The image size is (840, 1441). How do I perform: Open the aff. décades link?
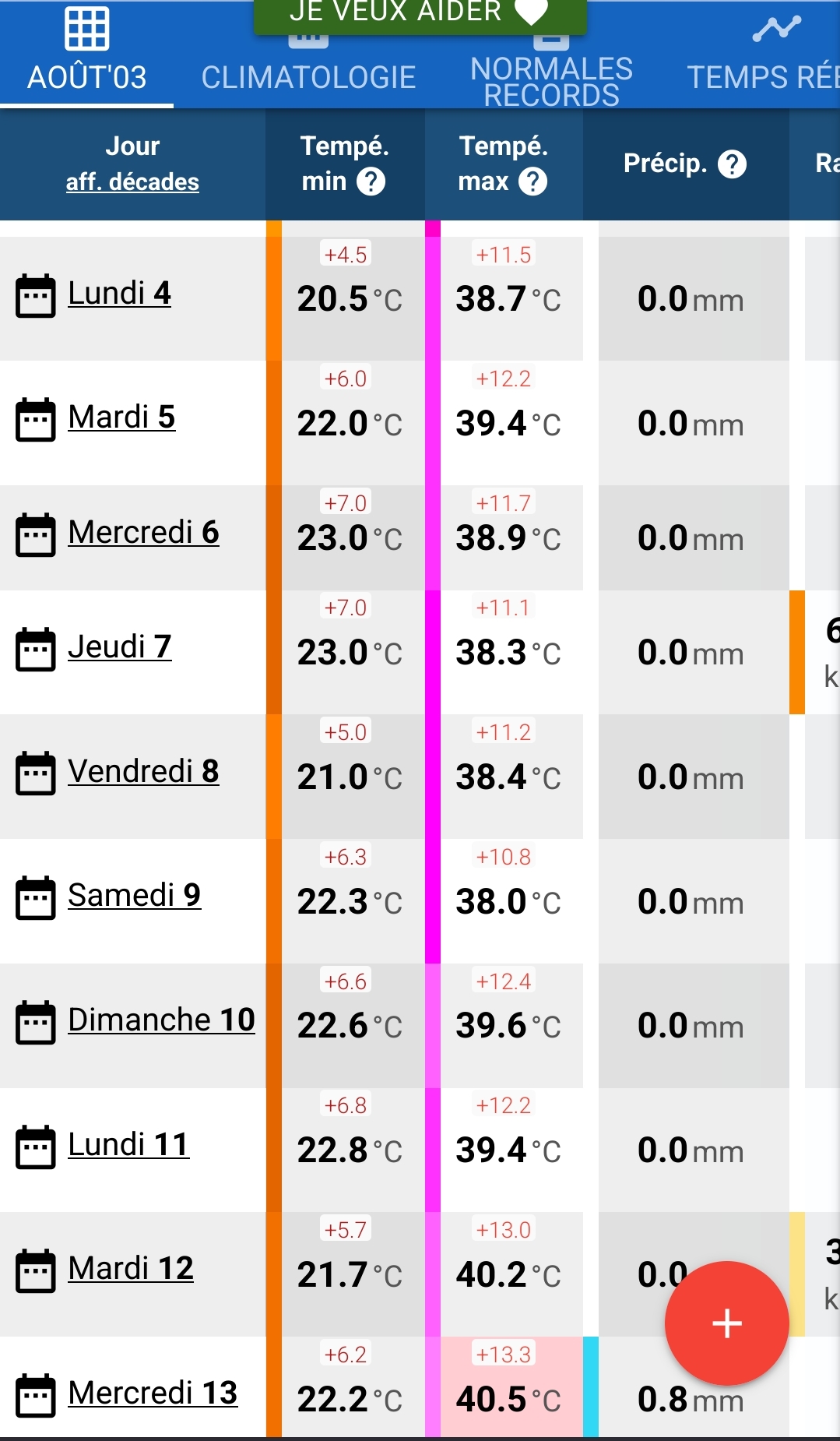(x=132, y=181)
